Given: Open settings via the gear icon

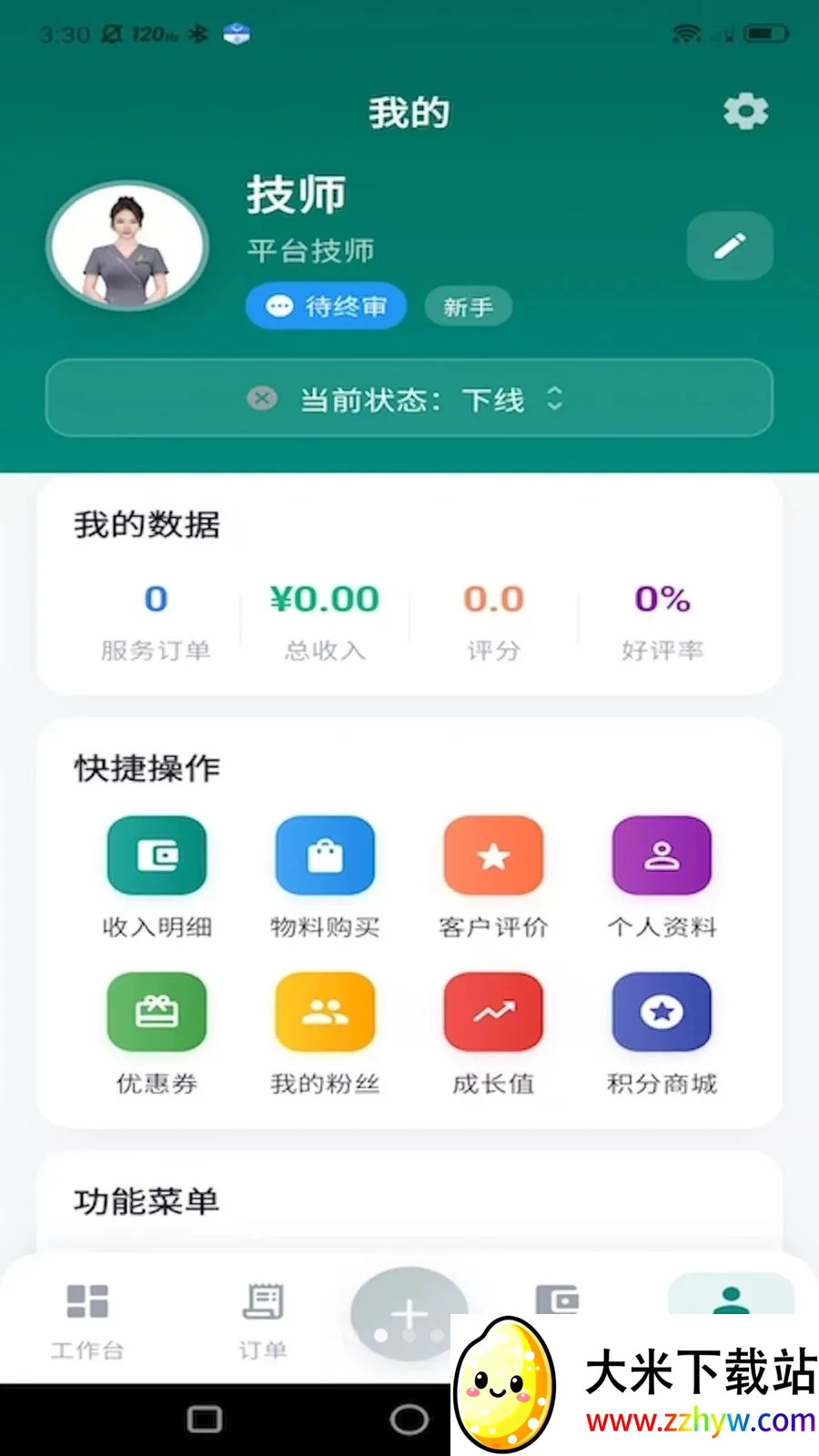Looking at the screenshot, I should [x=745, y=111].
